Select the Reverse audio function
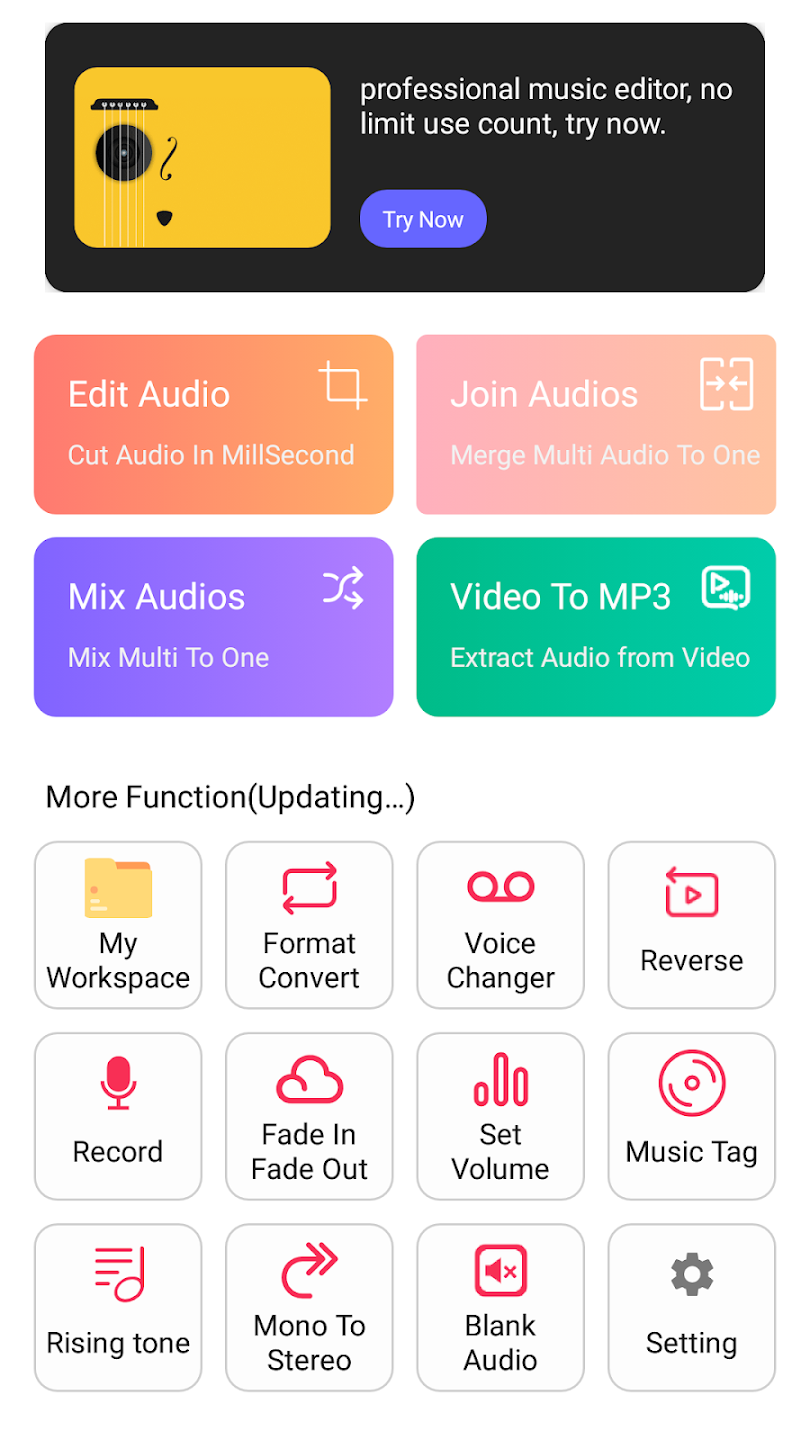 (692, 925)
